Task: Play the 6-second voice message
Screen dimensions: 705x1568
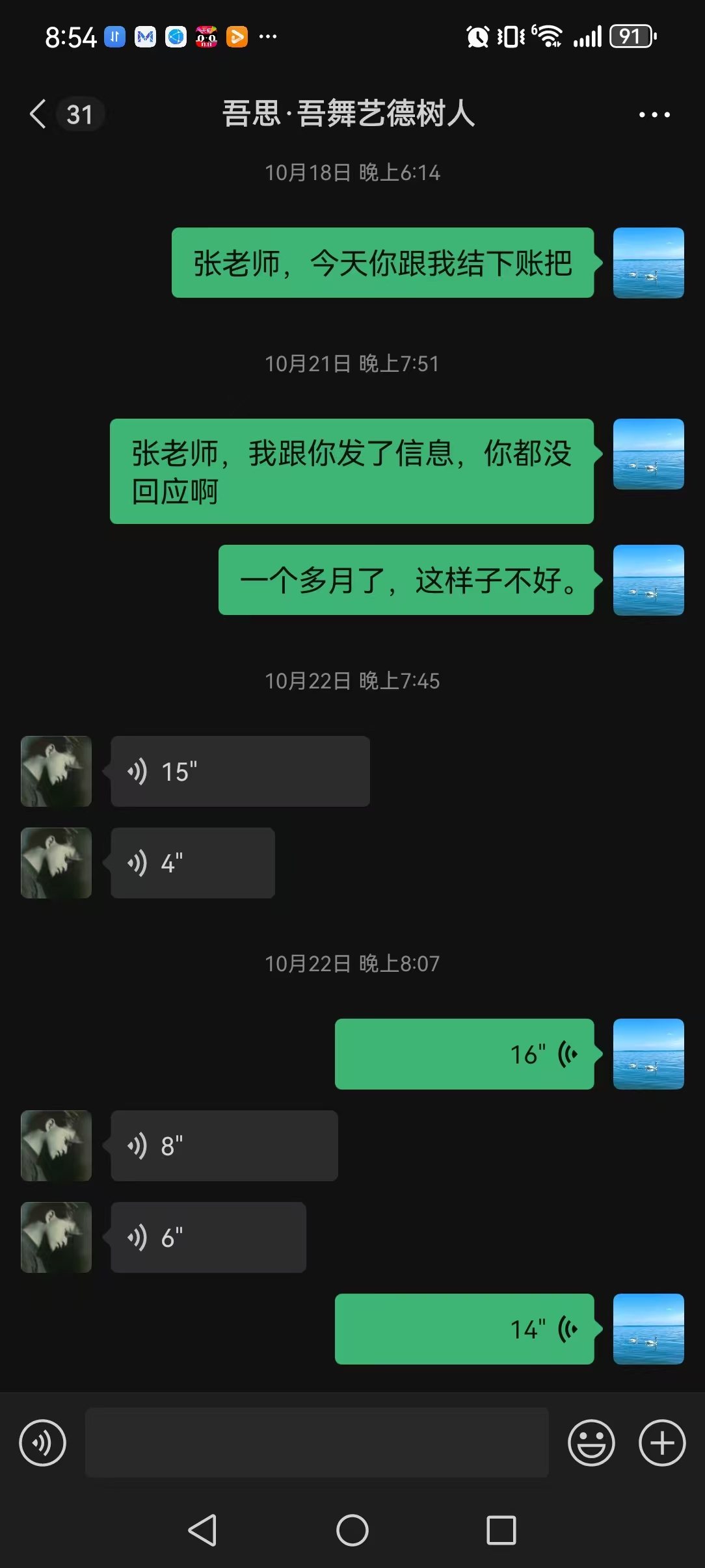Action: click(x=208, y=1237)
